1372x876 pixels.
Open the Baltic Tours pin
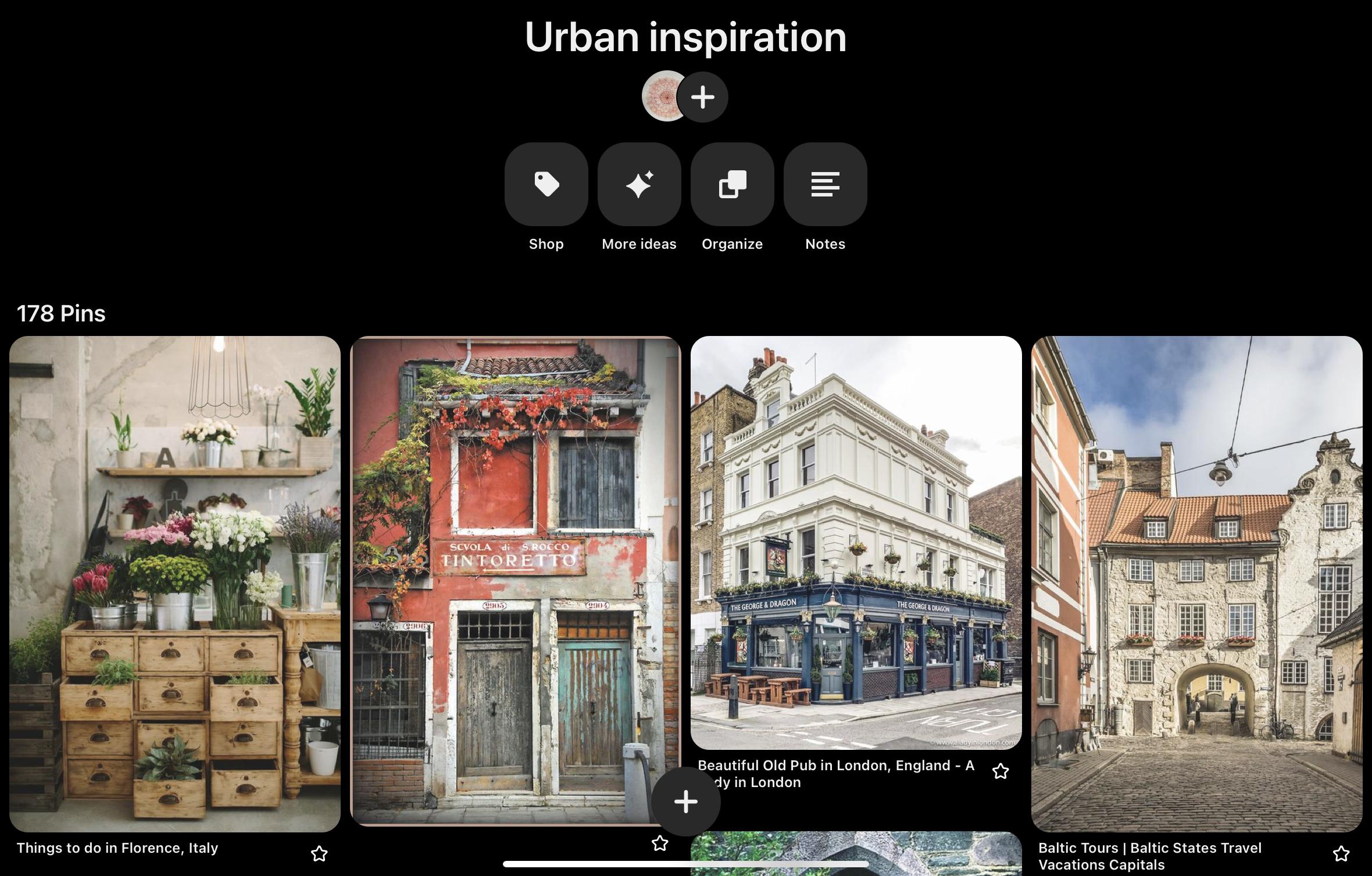[x=1196, y=583]
